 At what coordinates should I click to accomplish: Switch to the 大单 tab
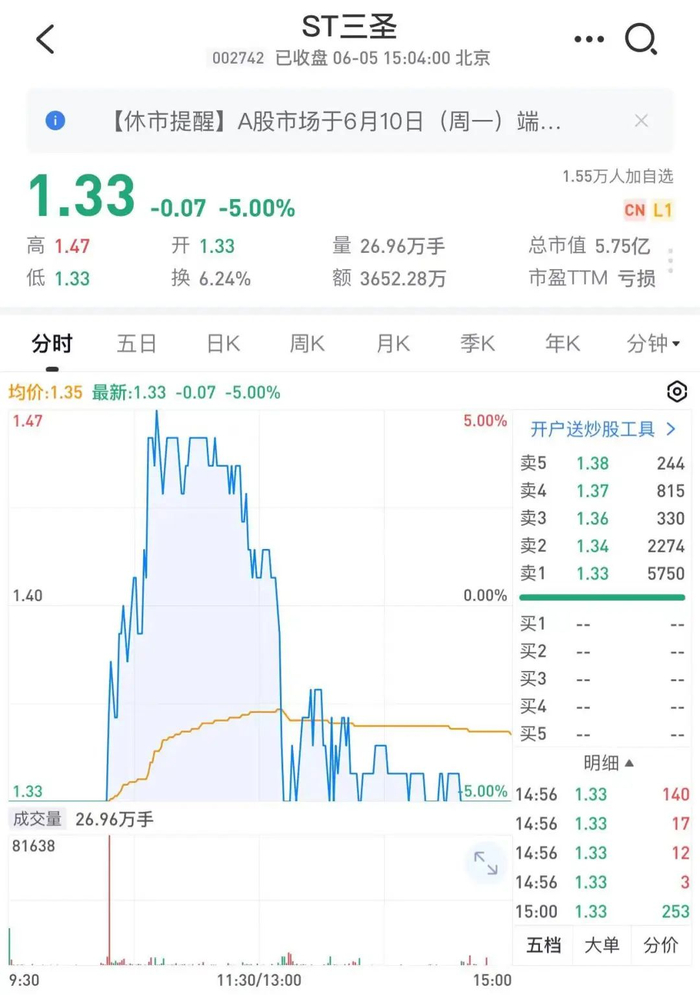[601, 944]
